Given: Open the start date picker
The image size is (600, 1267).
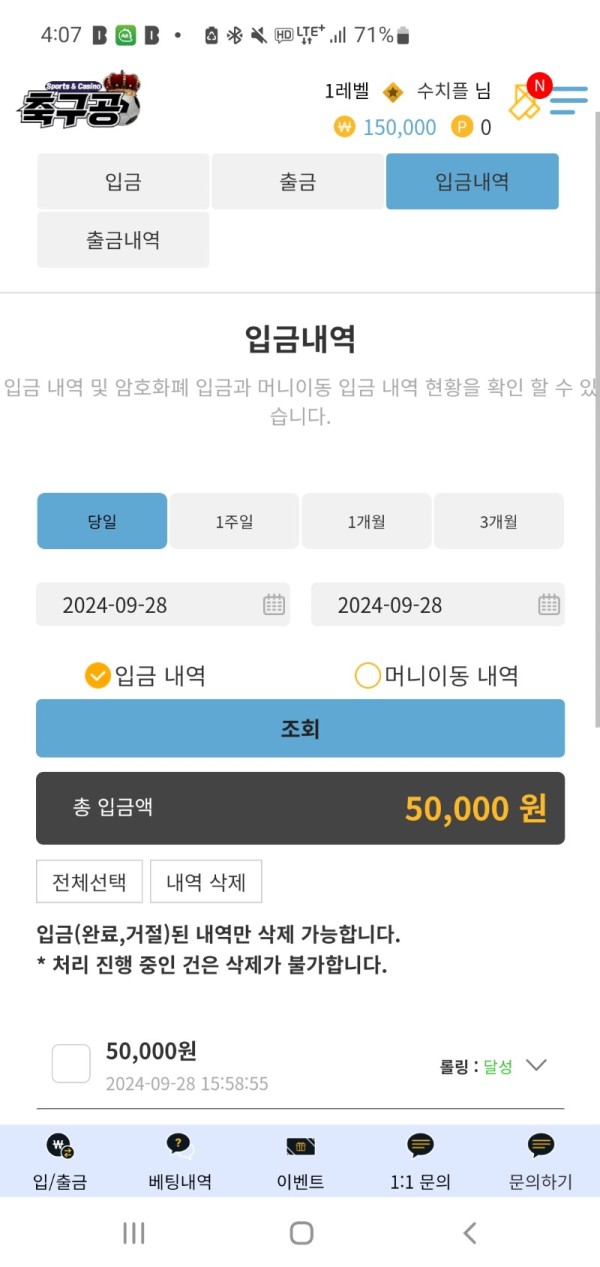Looking at the screenshot, I should point(163,605).
